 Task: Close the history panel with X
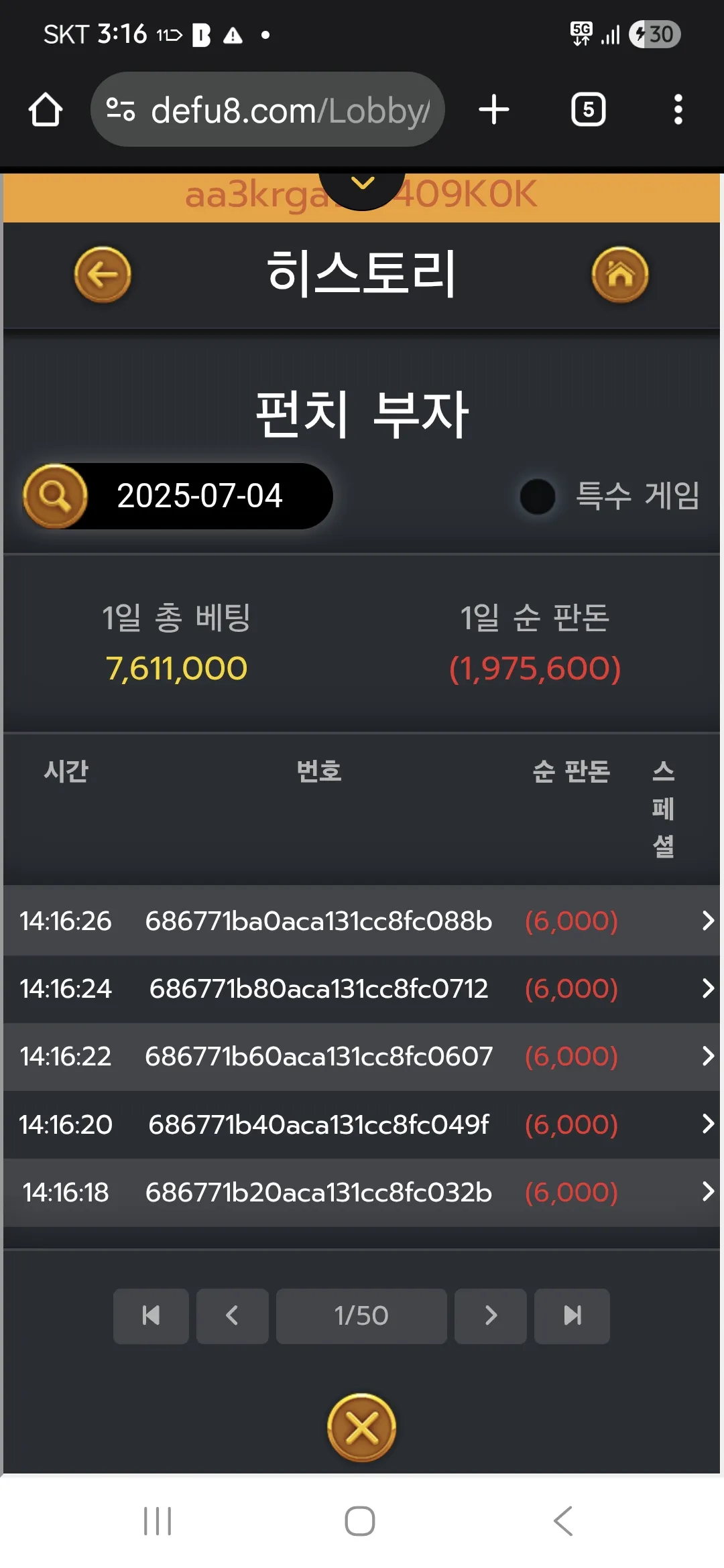pyautogui.click(x=362, y=1427)
